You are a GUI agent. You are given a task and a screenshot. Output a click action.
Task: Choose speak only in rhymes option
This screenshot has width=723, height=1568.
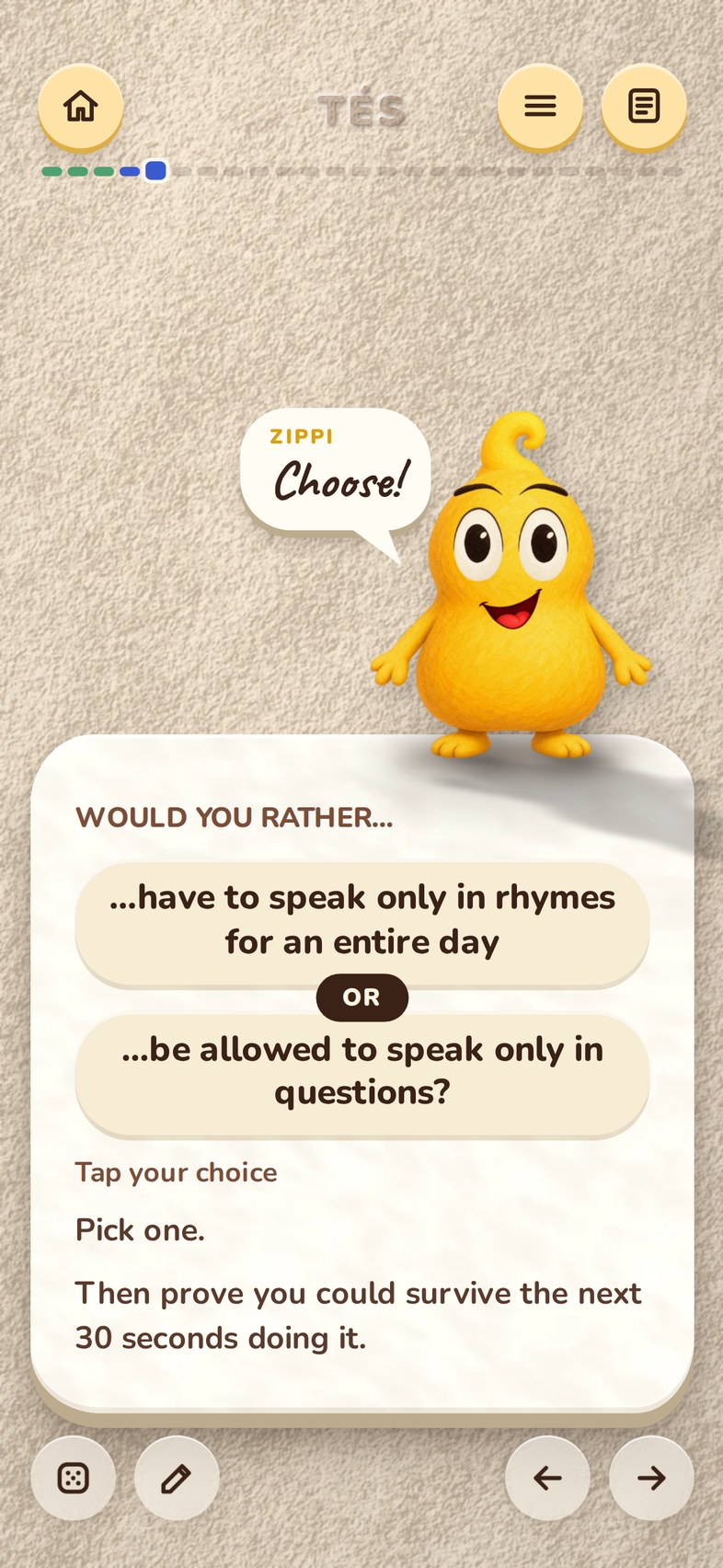[x=362, y=921]
